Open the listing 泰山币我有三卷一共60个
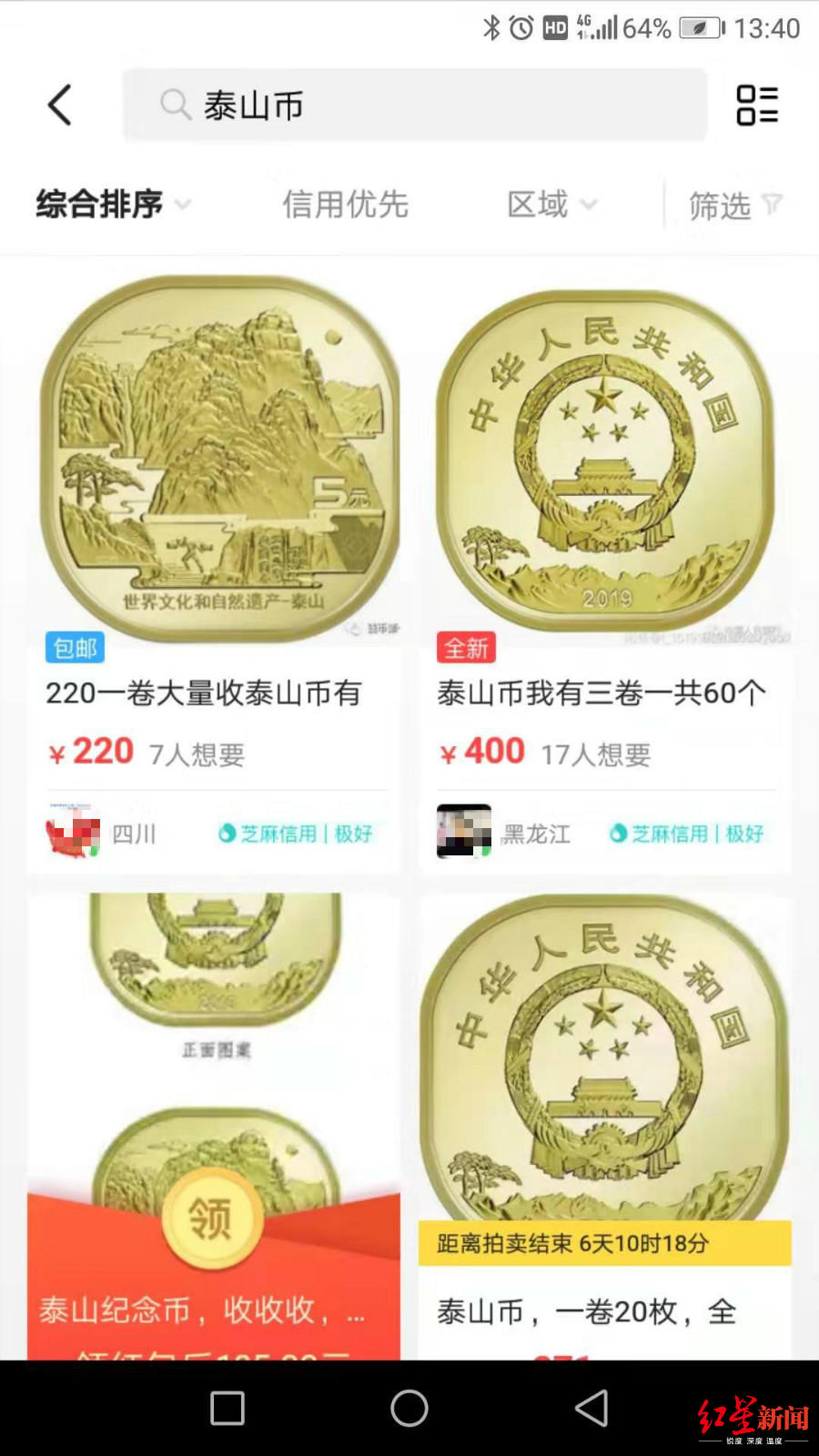 (x=601, y=693)
